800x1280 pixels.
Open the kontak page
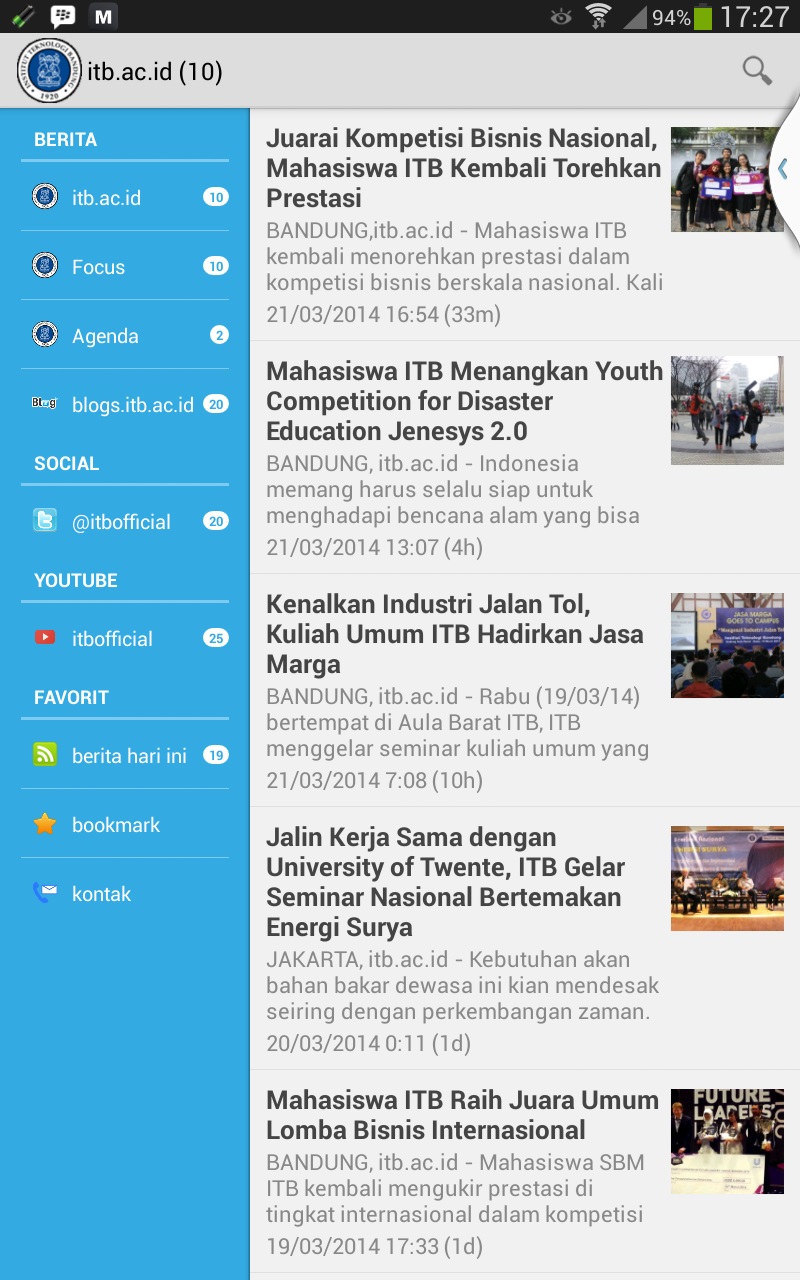(x=125, y=893)
